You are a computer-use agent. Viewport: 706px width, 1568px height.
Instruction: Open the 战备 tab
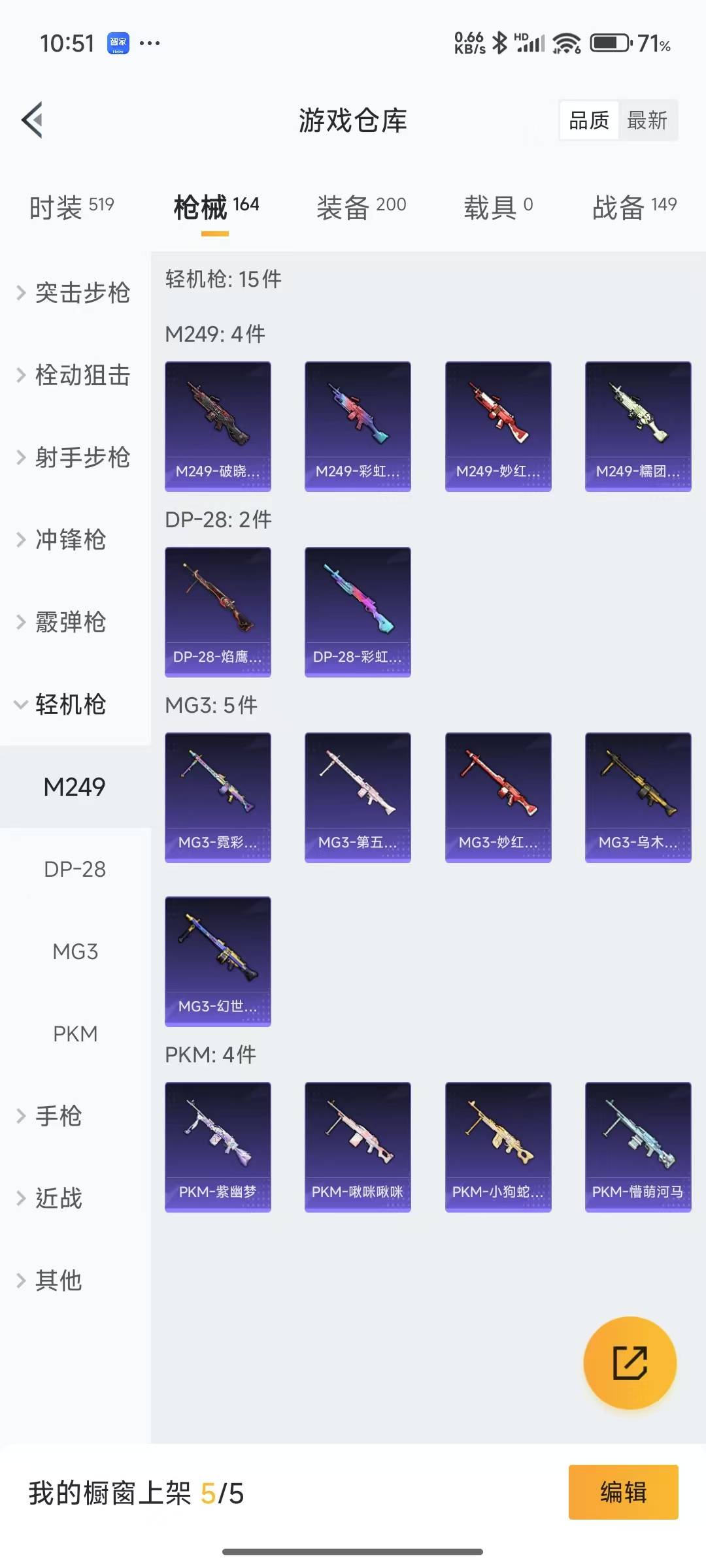pyautogui.click(x=633, y=207)
